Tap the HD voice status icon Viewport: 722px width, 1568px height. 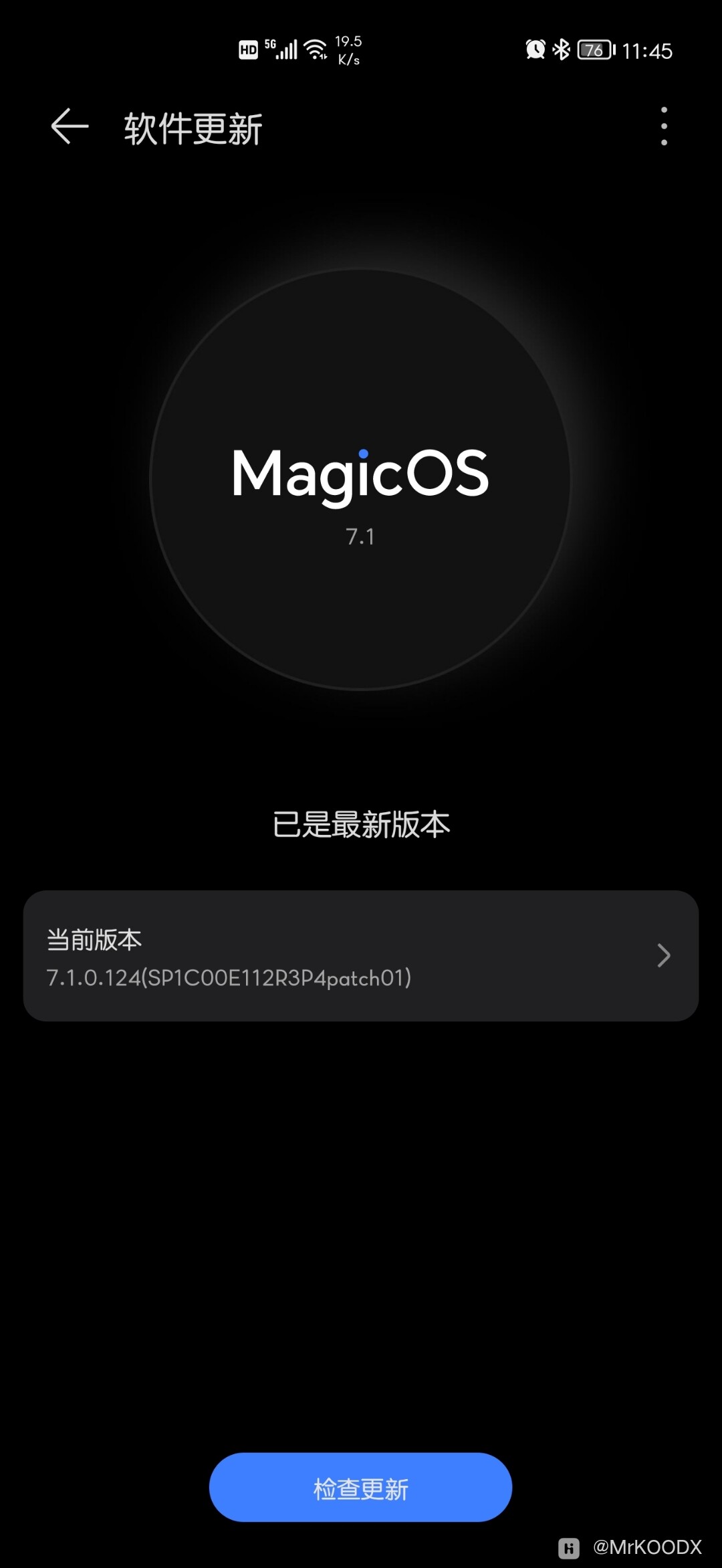tap(250, 50)
